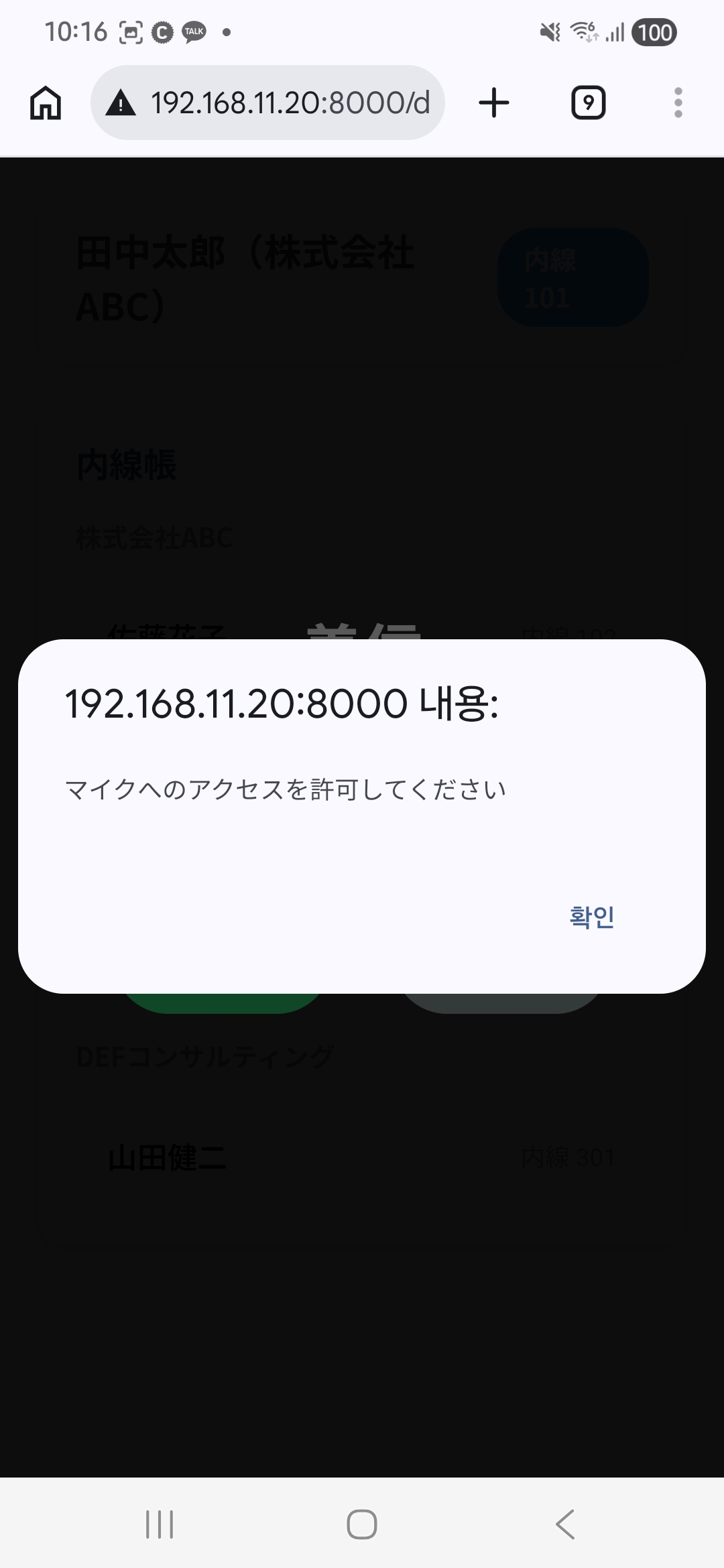Open the browser home page
The image size is (724, 1568).
pos(46,103)
